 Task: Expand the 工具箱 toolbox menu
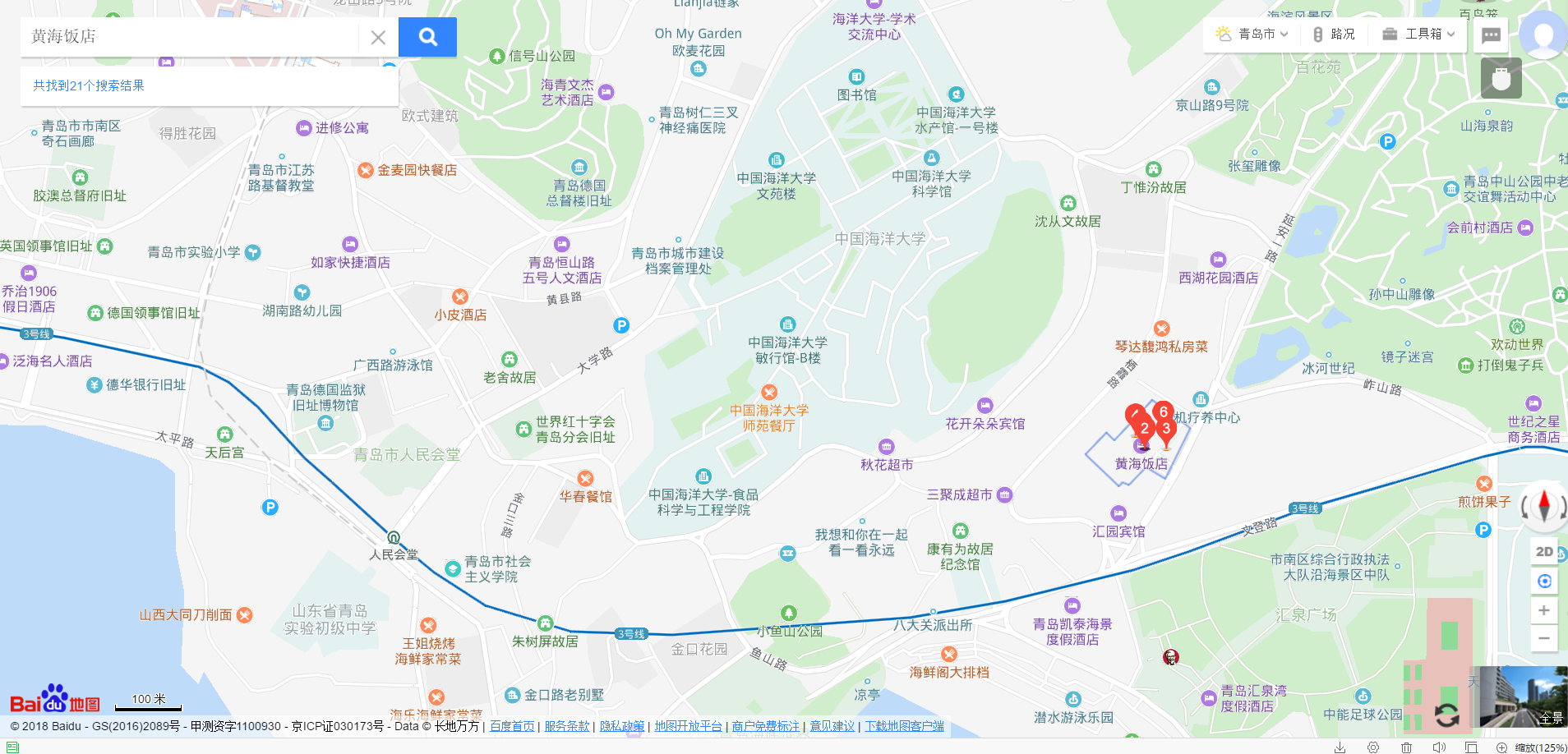pos(1419,34)
